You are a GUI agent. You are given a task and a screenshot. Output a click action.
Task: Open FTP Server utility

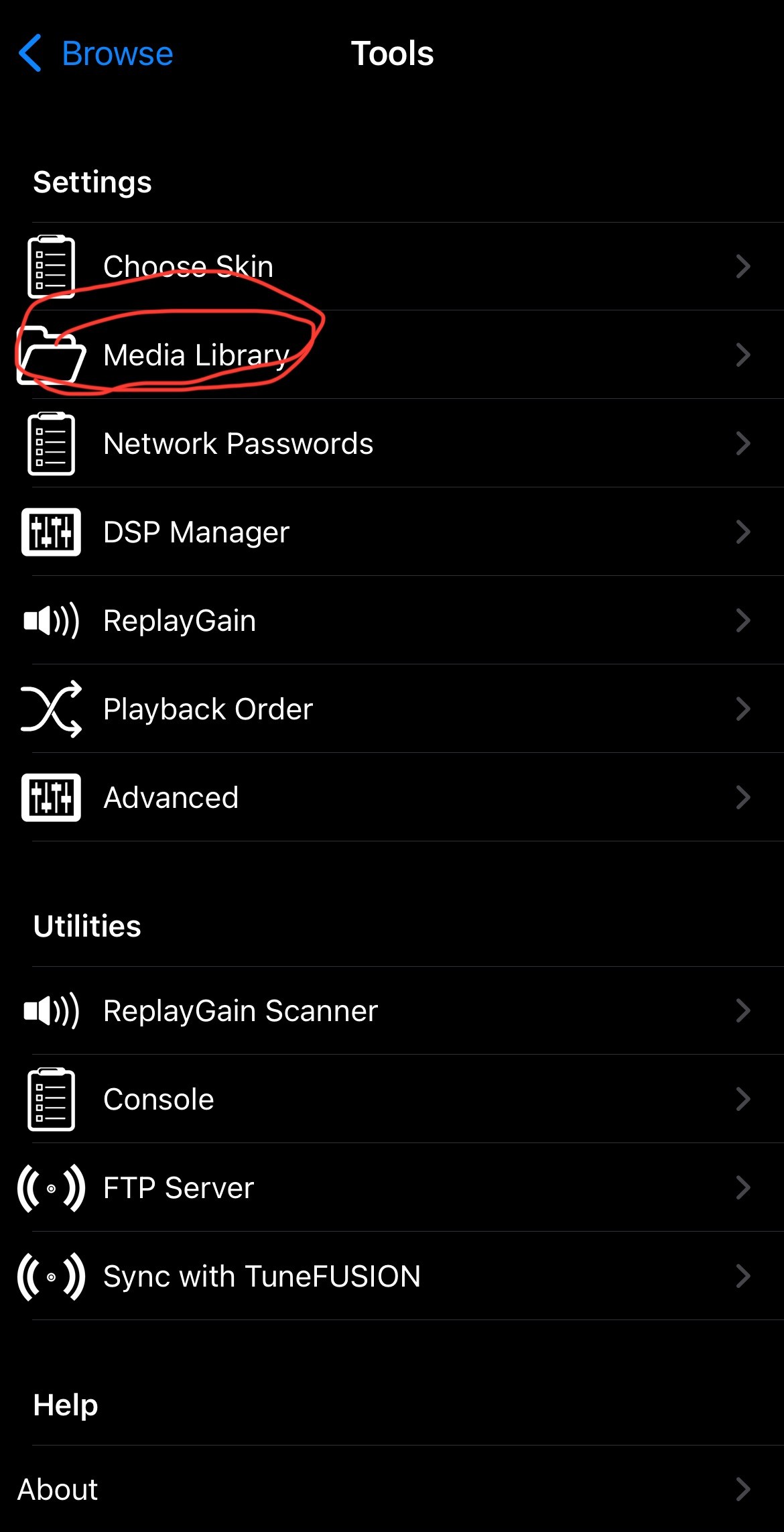pyautogui.click(x=178, y=1188)
